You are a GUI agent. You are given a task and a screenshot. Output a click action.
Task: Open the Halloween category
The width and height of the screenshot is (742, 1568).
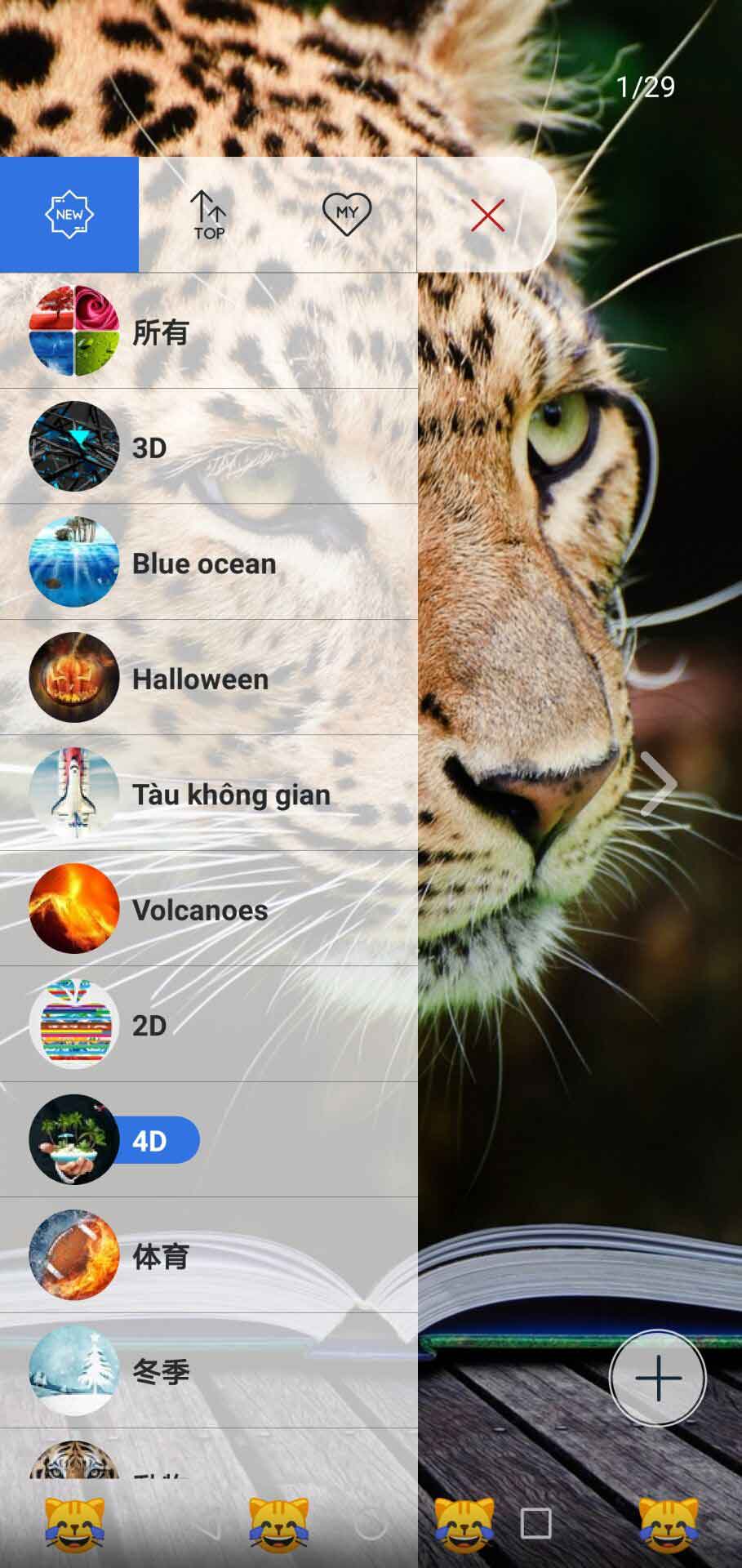coord(208,678)
